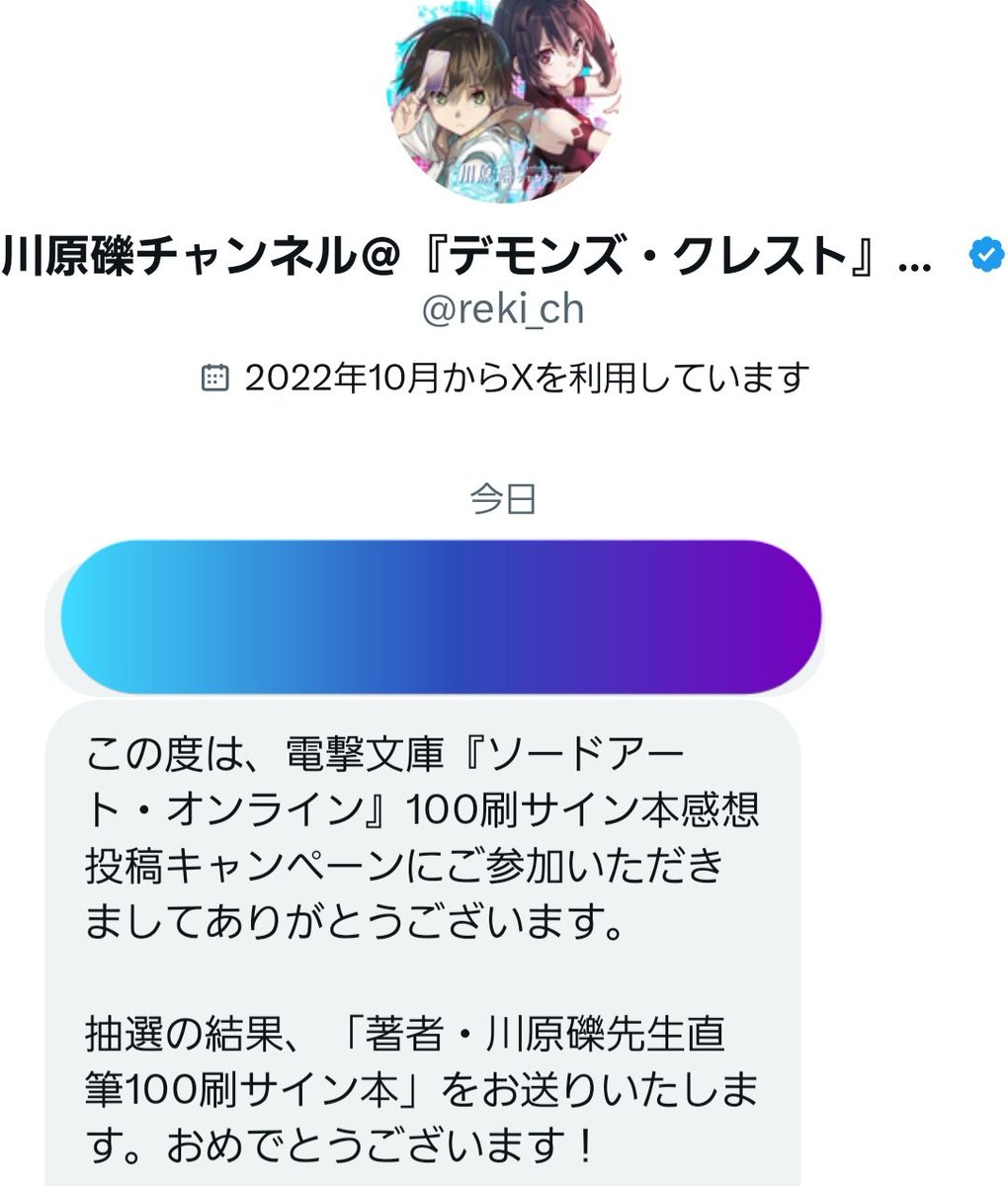Click the verified checkmark to view verification info
This screenshot has height=1186, width=1008.
point(984,255)
